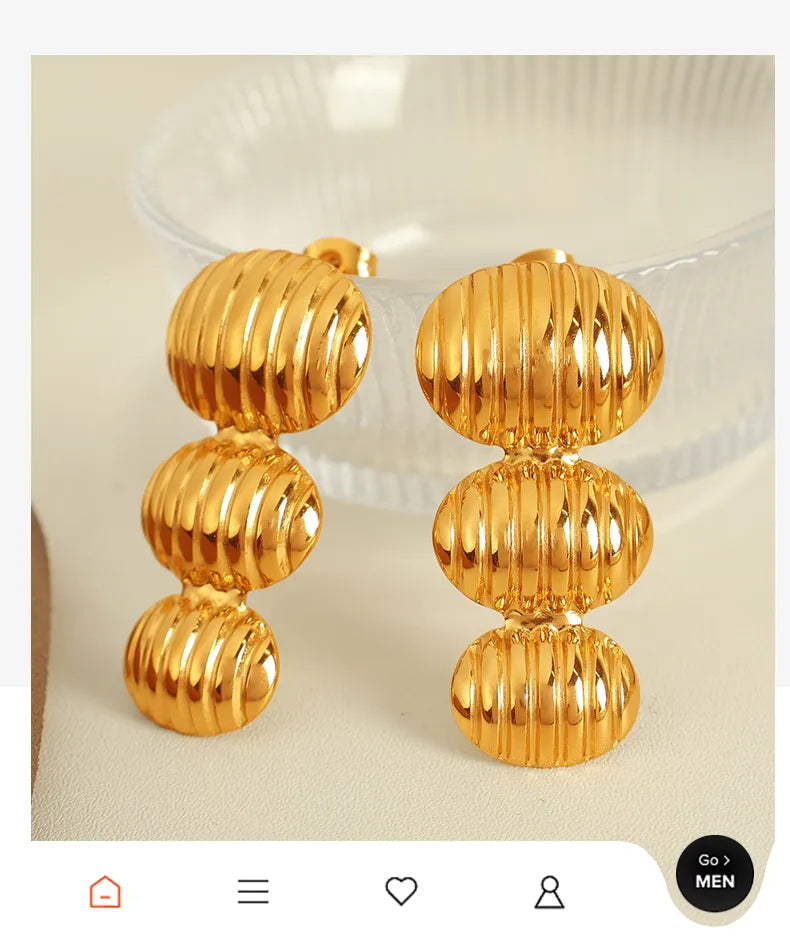Go to the Home tab
This screenshot has height=952, width=790.
click(x=105, y=891)
